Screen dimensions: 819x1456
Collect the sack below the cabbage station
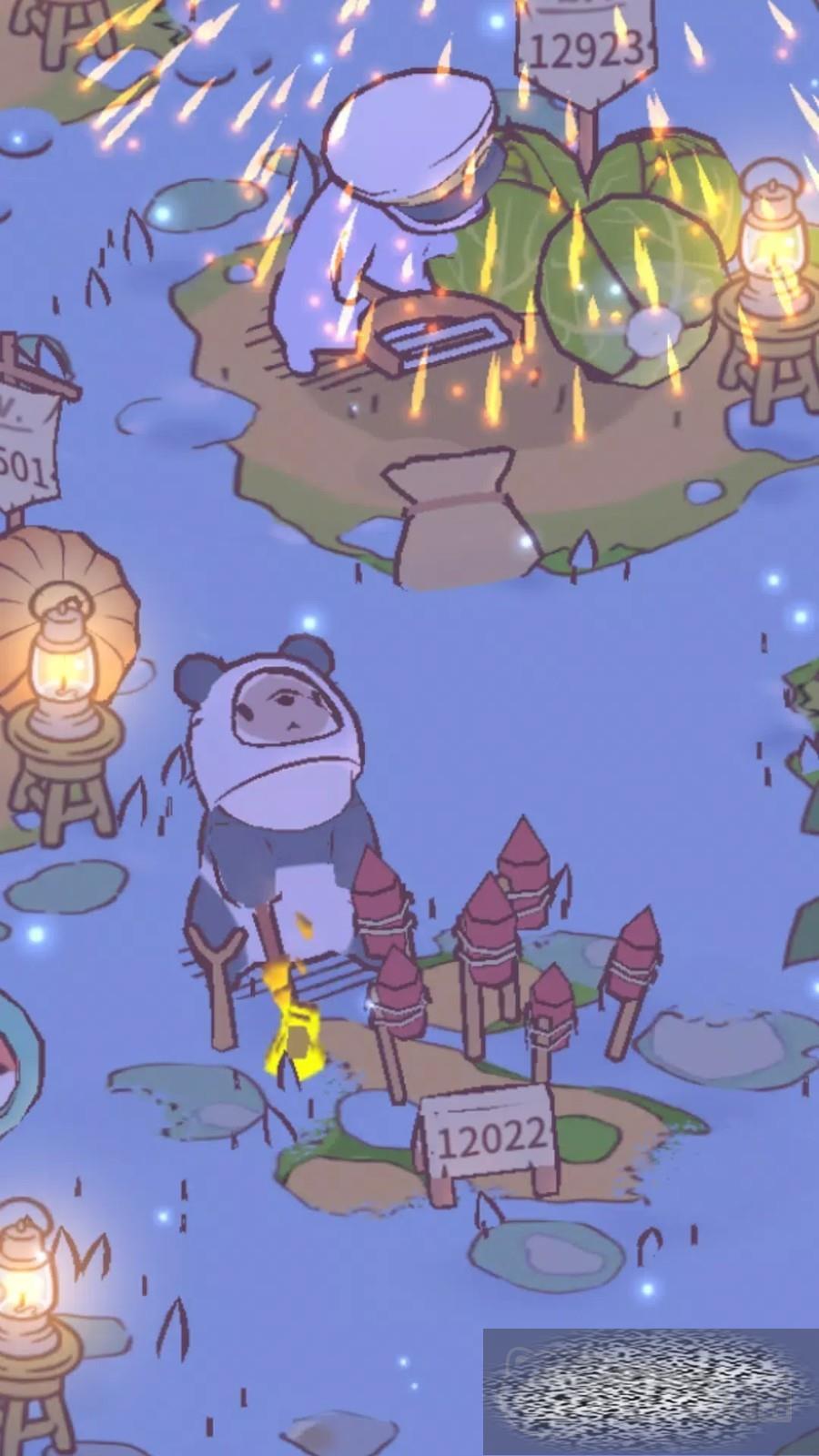(452, 521)
